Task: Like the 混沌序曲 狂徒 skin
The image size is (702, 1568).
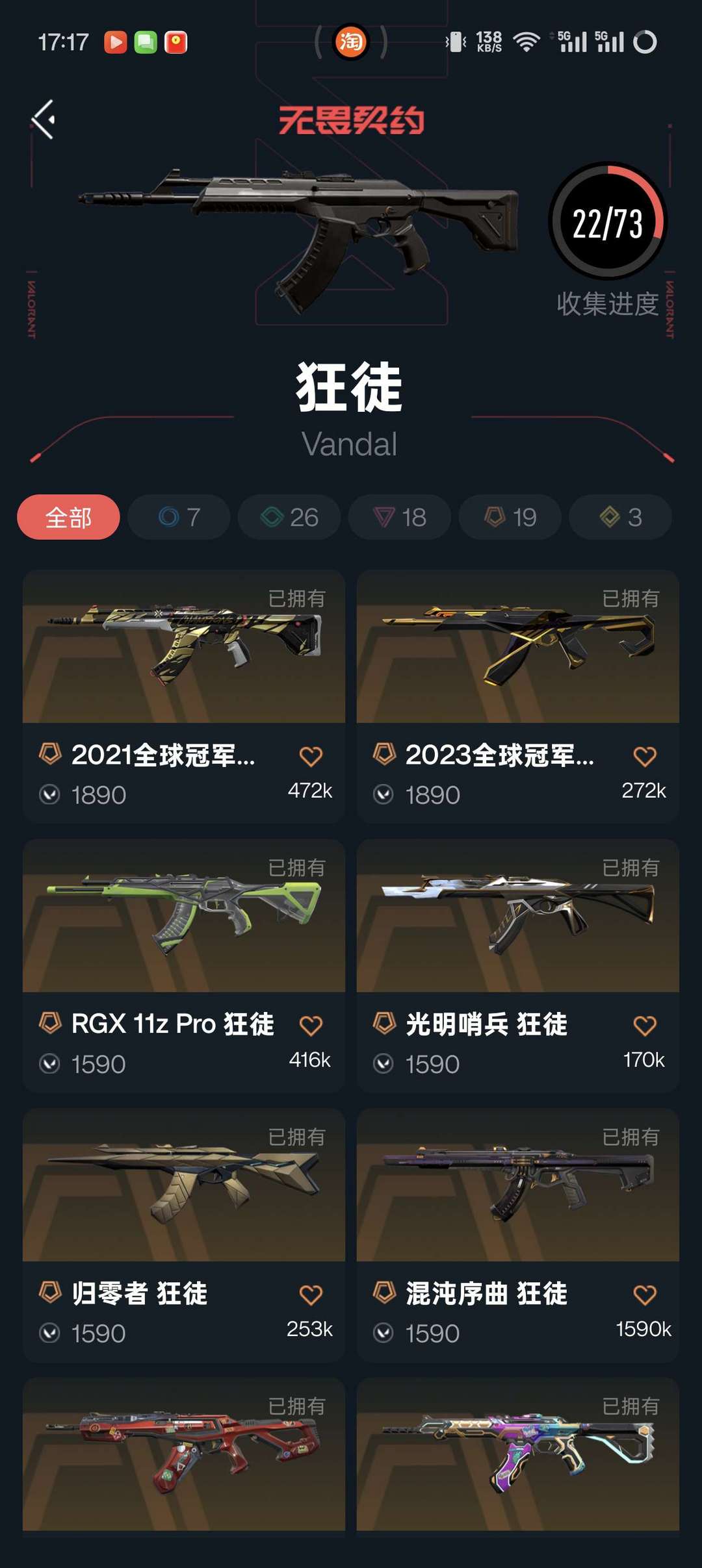Action: pyautogui.click(x=645, y=1295)
